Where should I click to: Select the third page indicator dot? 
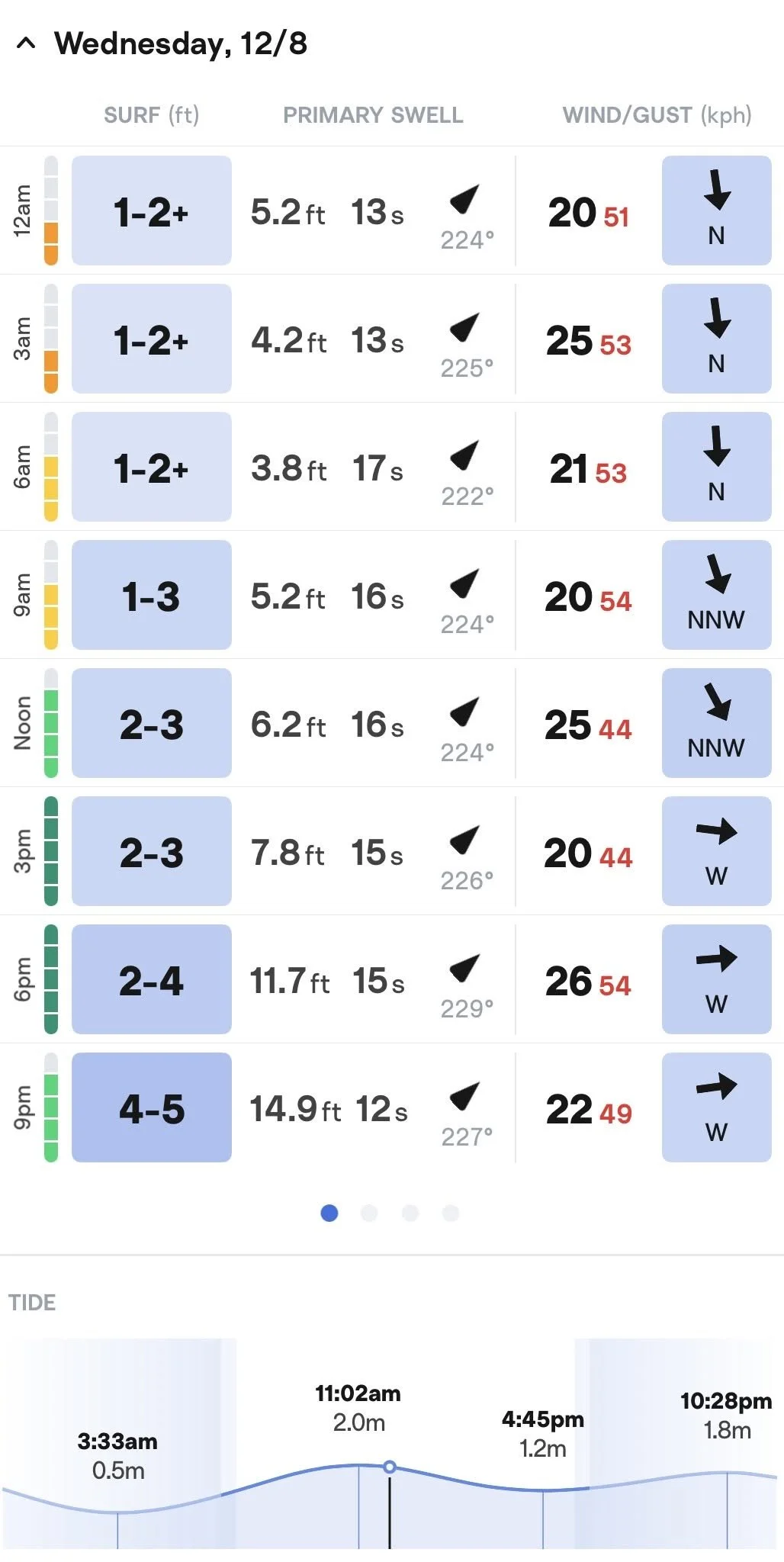click(x=410, y=1213)
